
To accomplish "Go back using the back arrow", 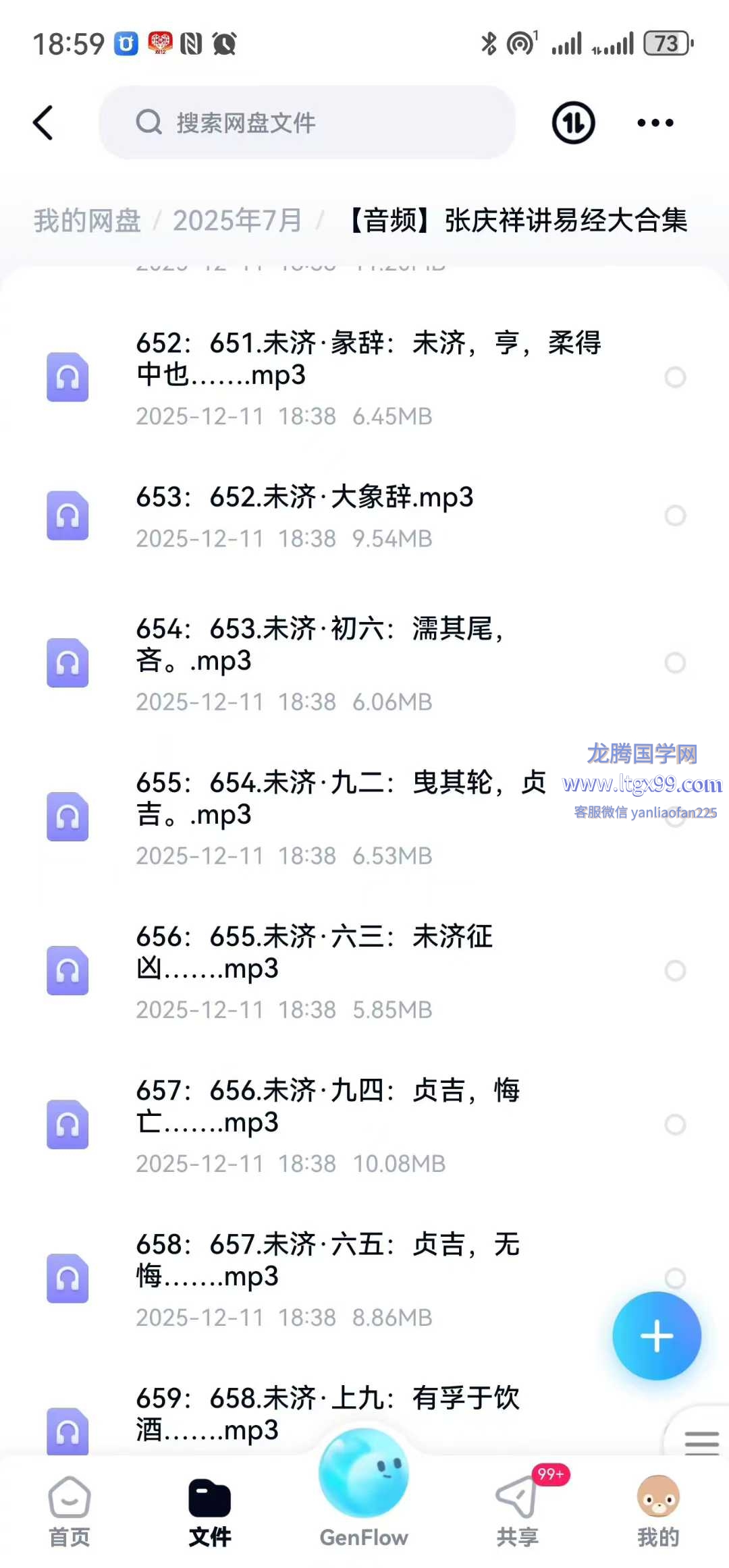I will pos(43,123).
